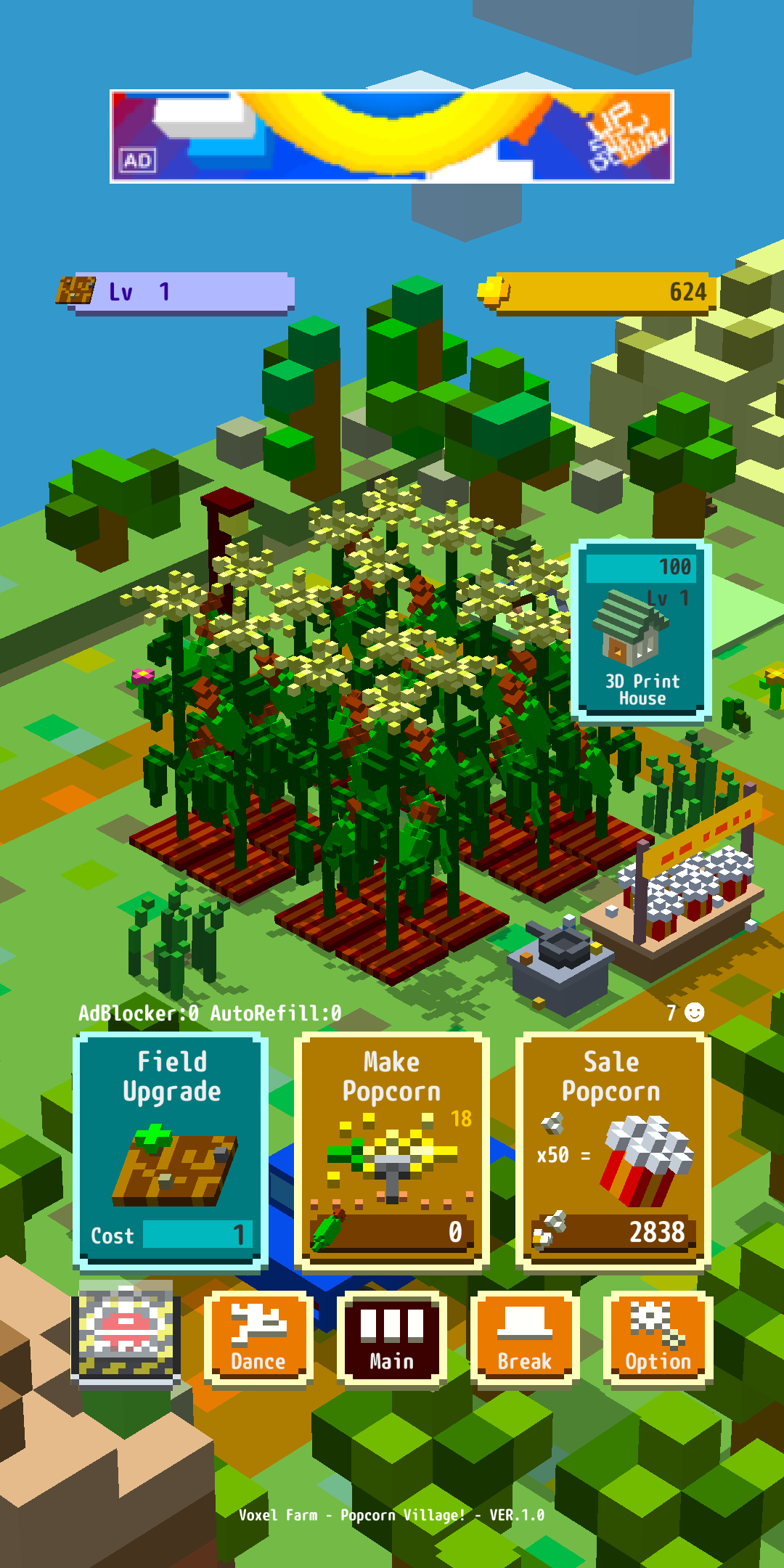
Task: Switch to the Main view
Action: [x=392, y=1339]
